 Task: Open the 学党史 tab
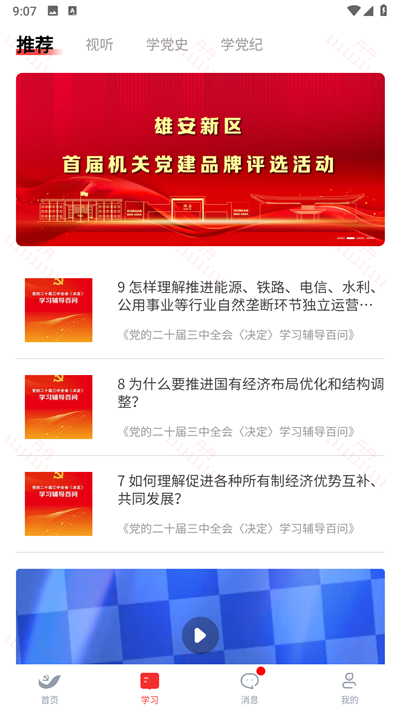[x=166, y=45]
